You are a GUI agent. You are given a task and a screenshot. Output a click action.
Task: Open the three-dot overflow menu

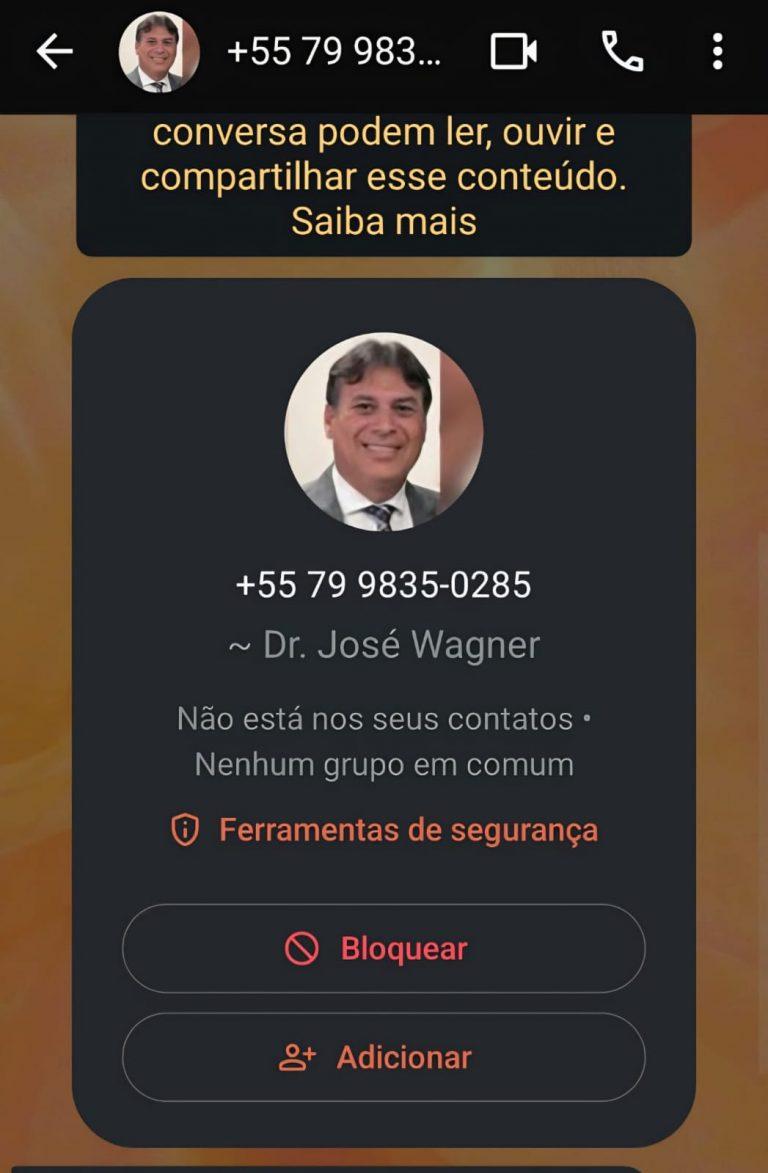tap(717, 52)
